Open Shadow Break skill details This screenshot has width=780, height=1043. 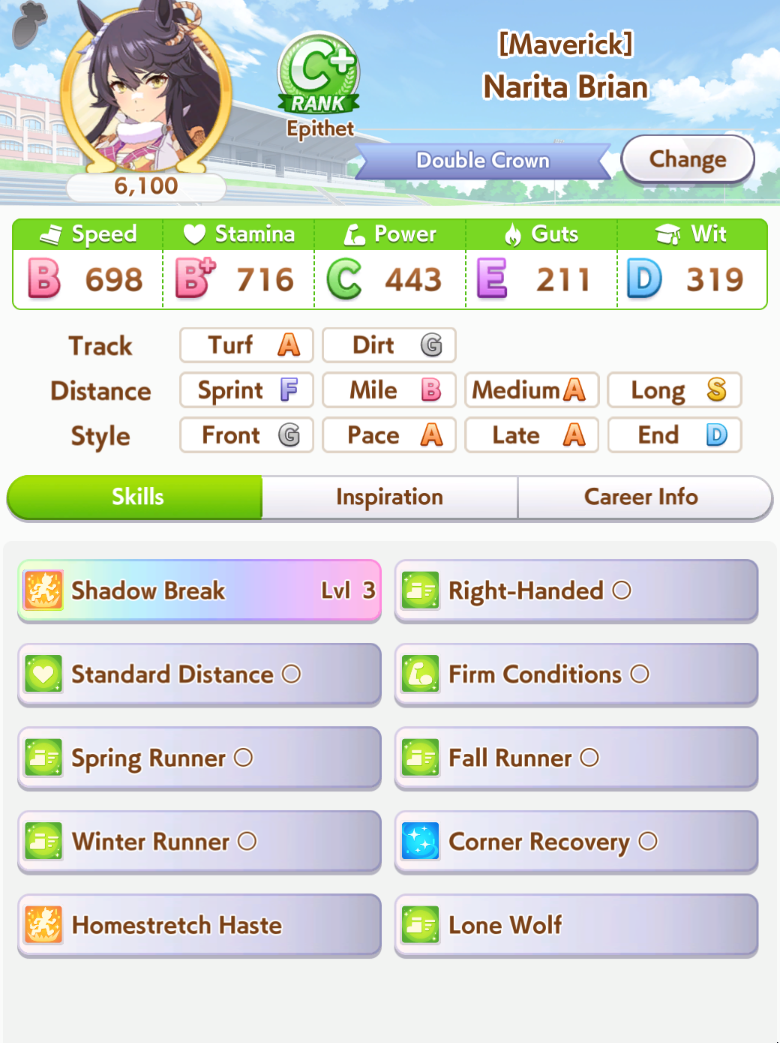click(x=199, y=591)
